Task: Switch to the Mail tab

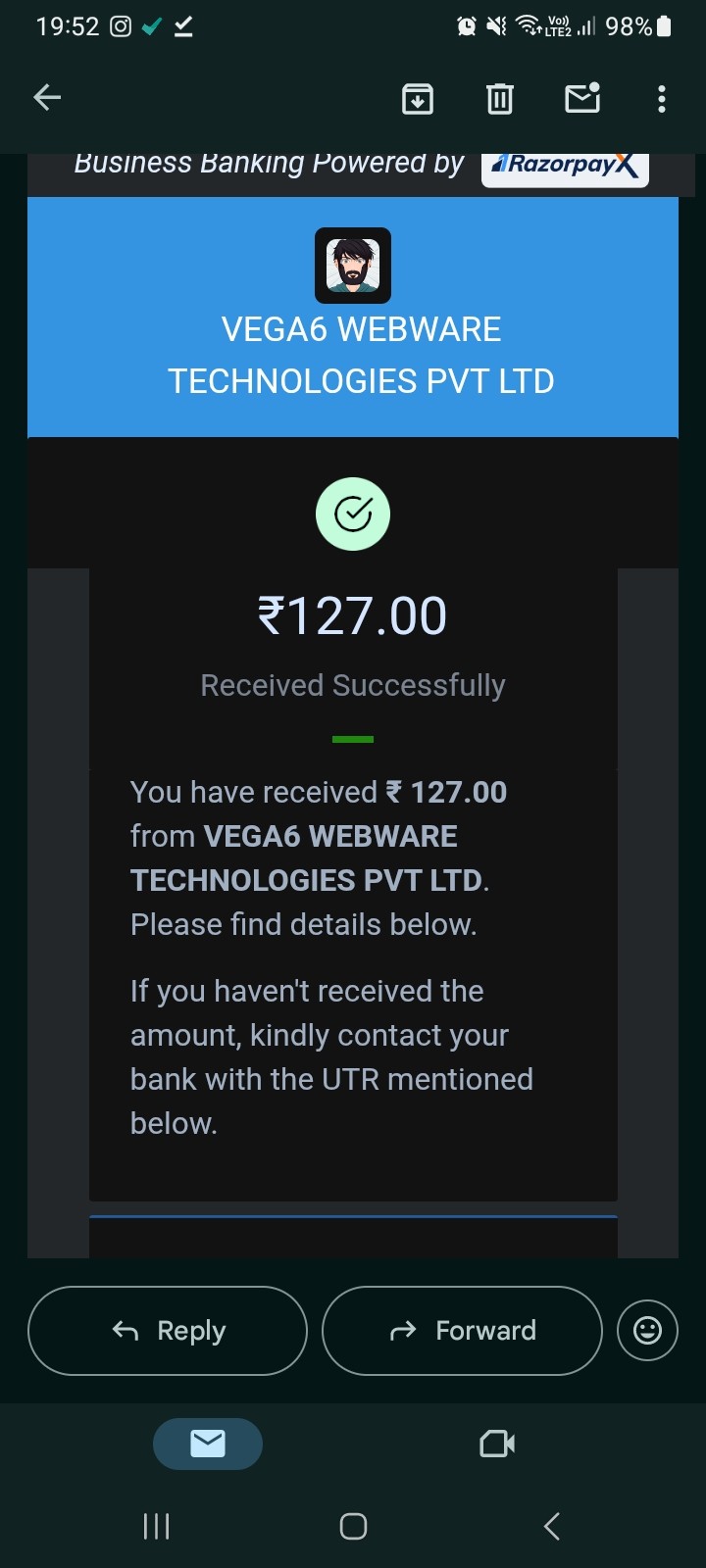Action: (x=208, y=1443)
